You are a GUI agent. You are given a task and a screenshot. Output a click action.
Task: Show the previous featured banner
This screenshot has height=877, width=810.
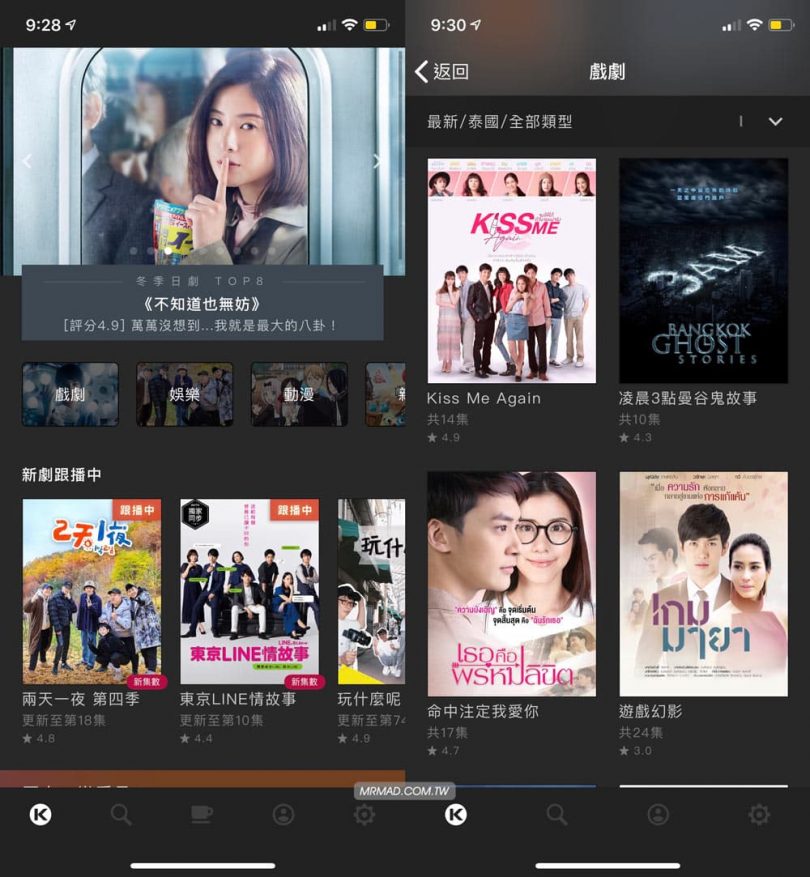pyautogui.click(x=27, y=161)
